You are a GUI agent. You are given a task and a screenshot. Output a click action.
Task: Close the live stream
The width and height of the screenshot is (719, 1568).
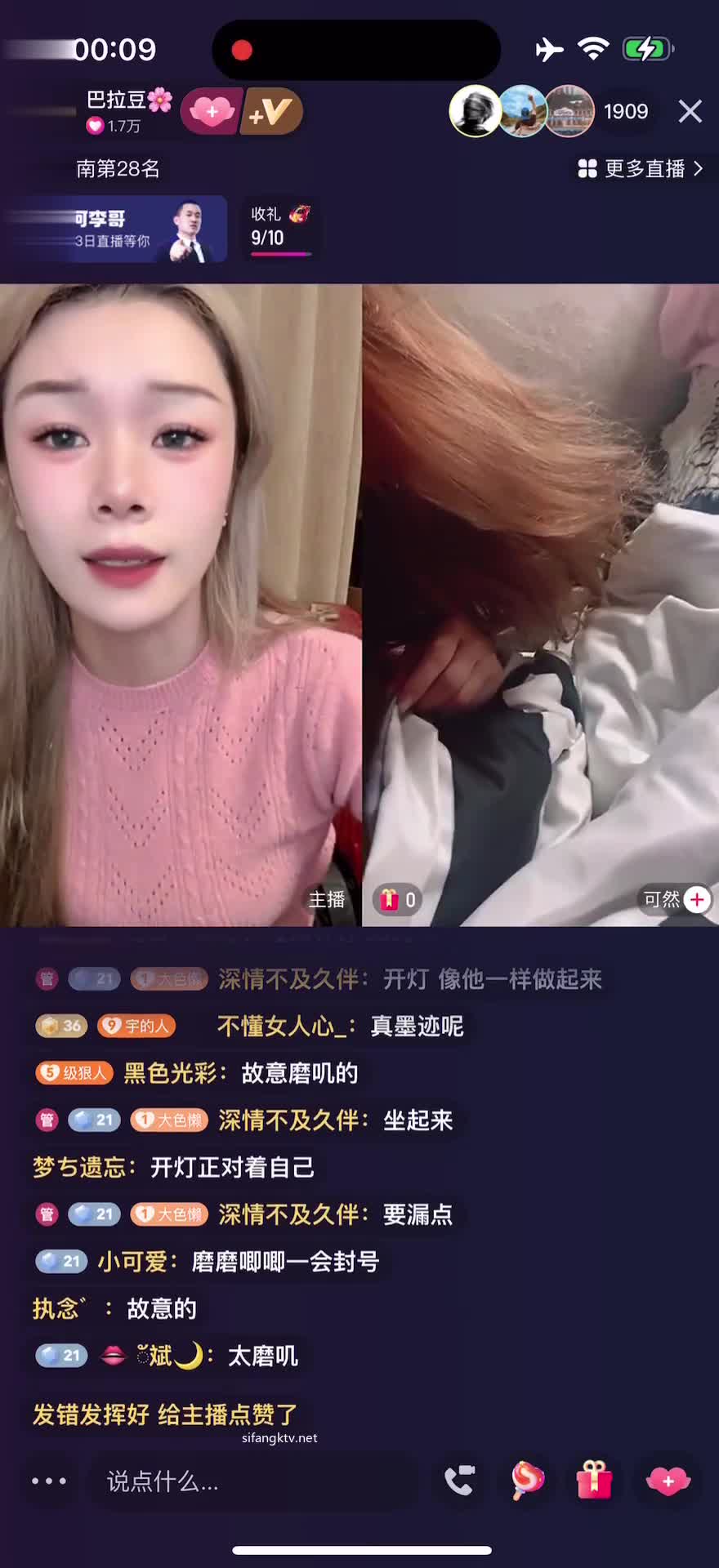690,111
